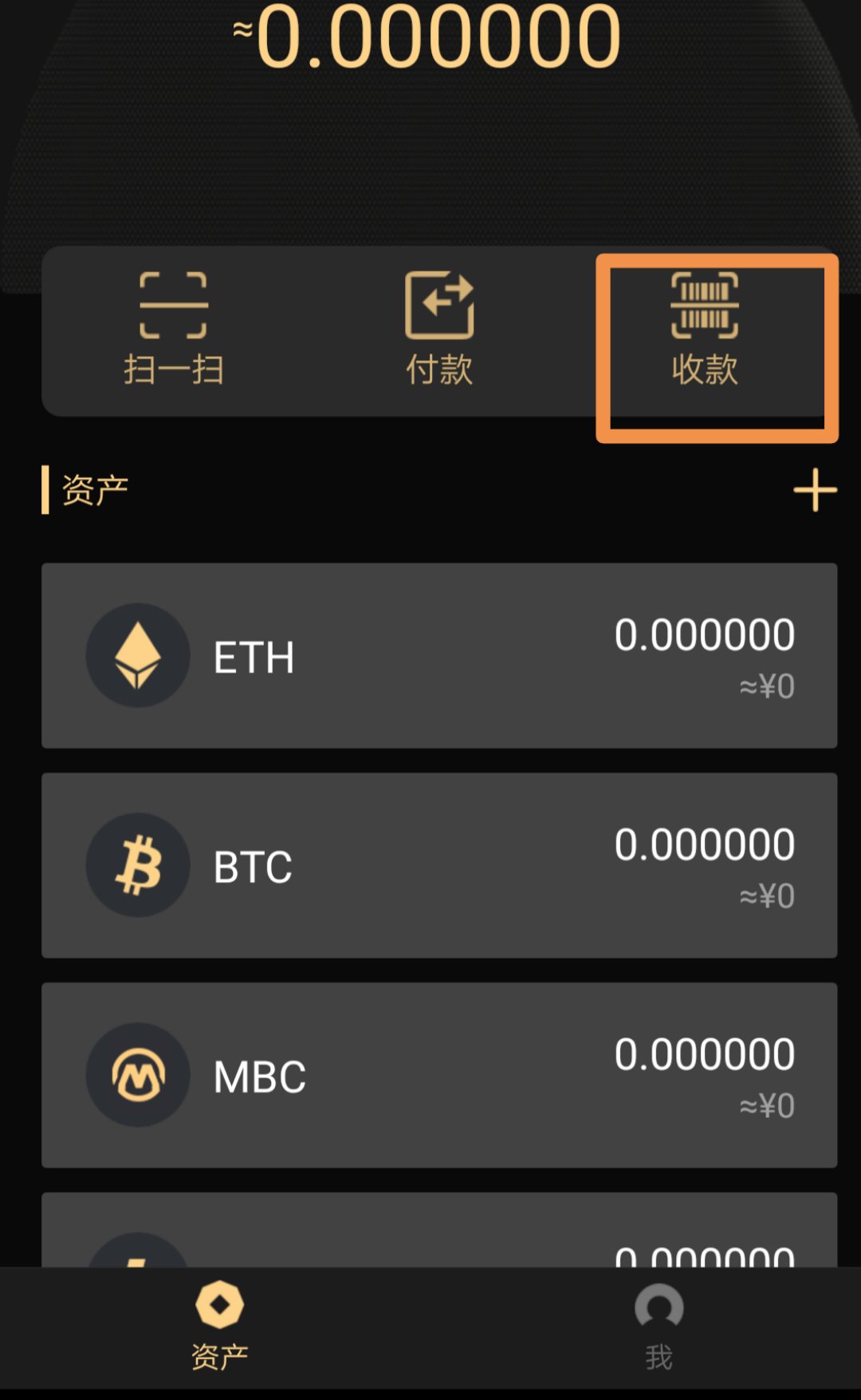This screenshot has width=861, height=1400.
Task: Tap the ETH balance ≈¥0 value
Action: click(x=766, y=687)
